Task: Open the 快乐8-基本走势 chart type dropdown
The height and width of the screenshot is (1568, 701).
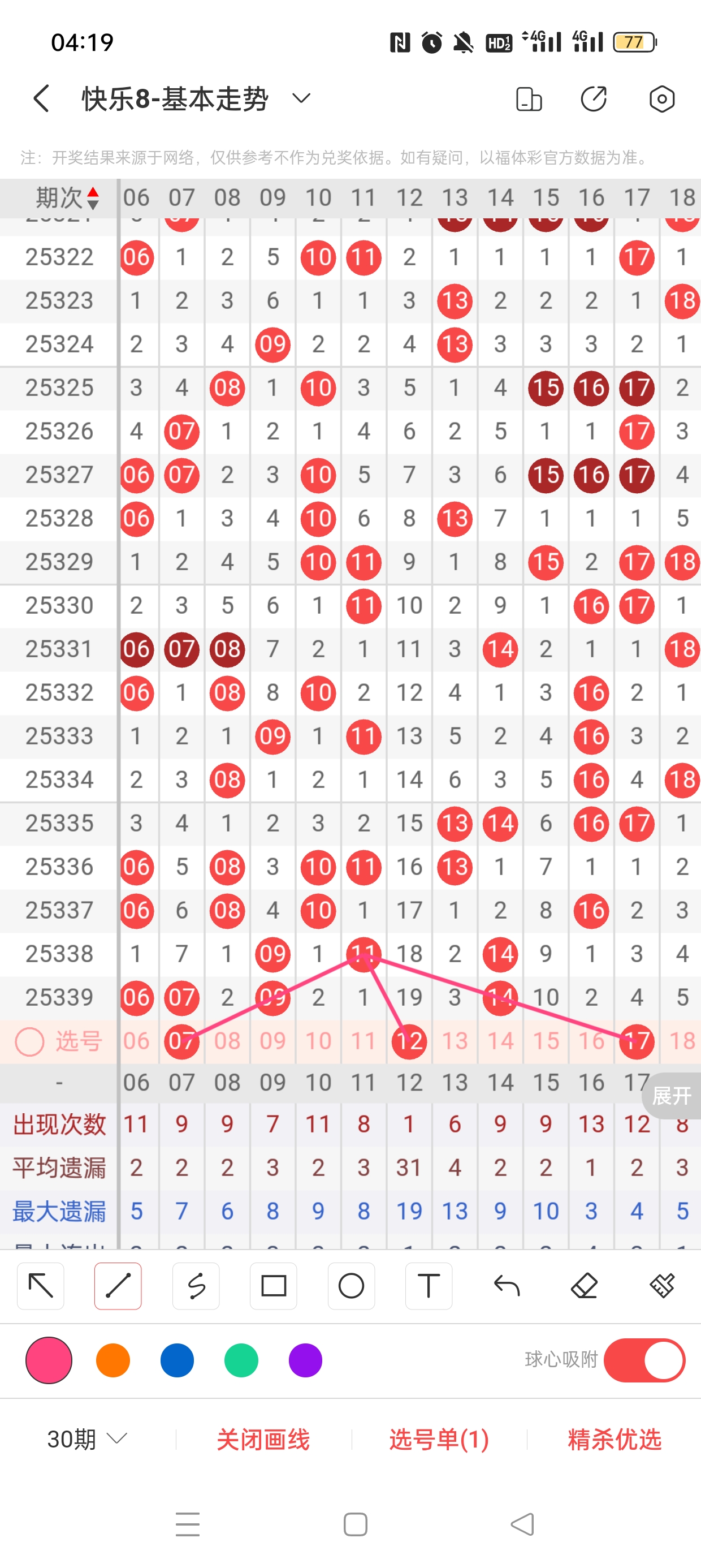Action: point(301,98)
